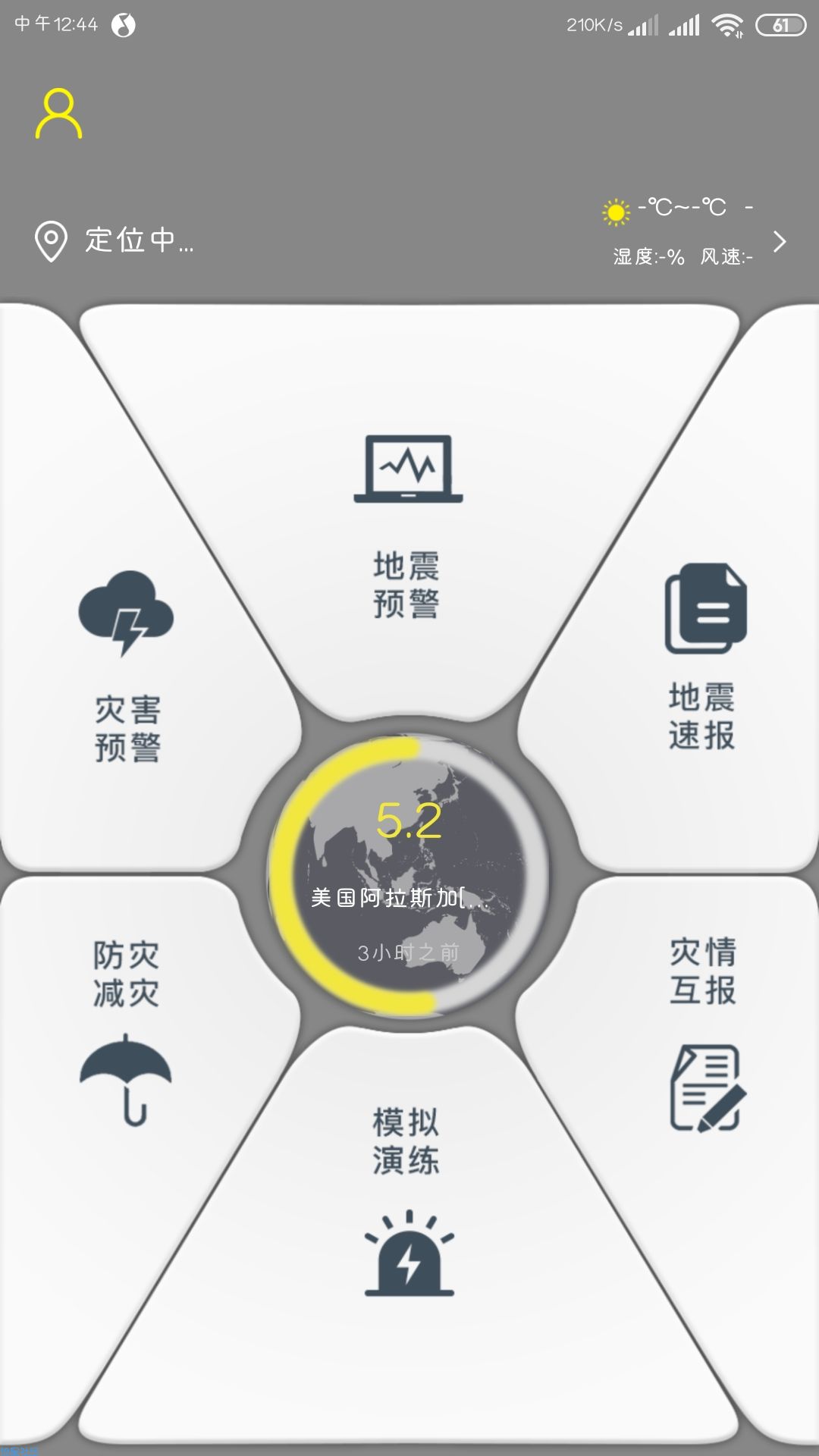819x1456 pixels.
Task: Open the 防灾减灾 disaster prevention section
Action: pos(126,1031)
